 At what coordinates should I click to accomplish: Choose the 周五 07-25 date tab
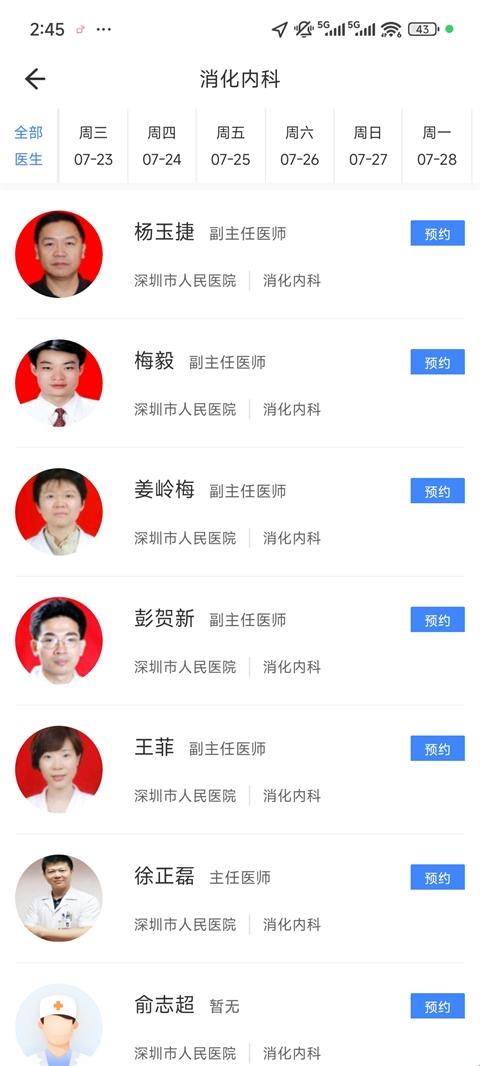tap(230, 145)
